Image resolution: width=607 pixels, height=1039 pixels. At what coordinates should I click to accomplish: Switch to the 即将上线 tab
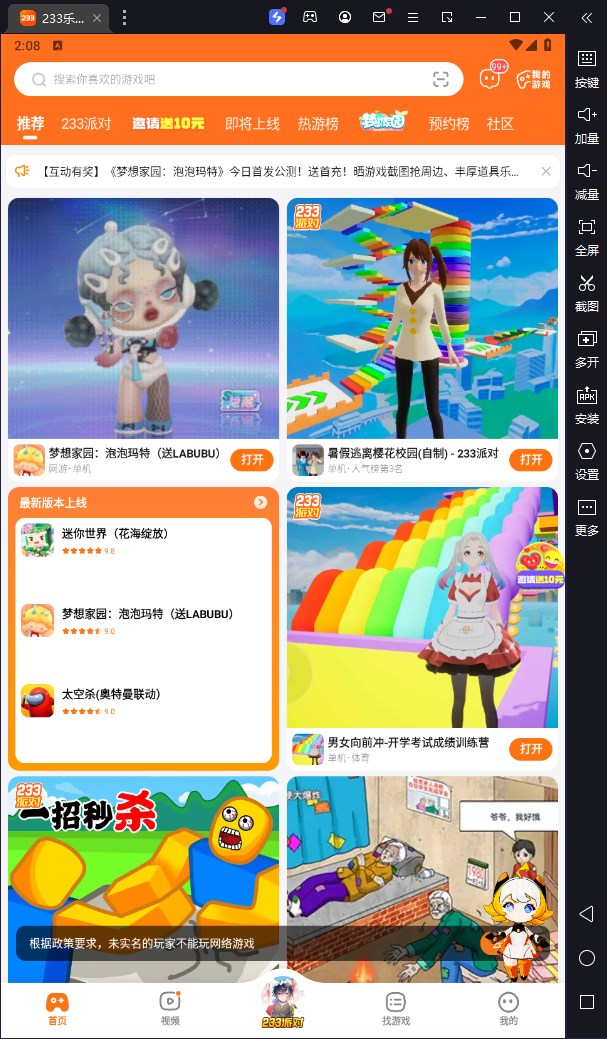pos(252,124)
